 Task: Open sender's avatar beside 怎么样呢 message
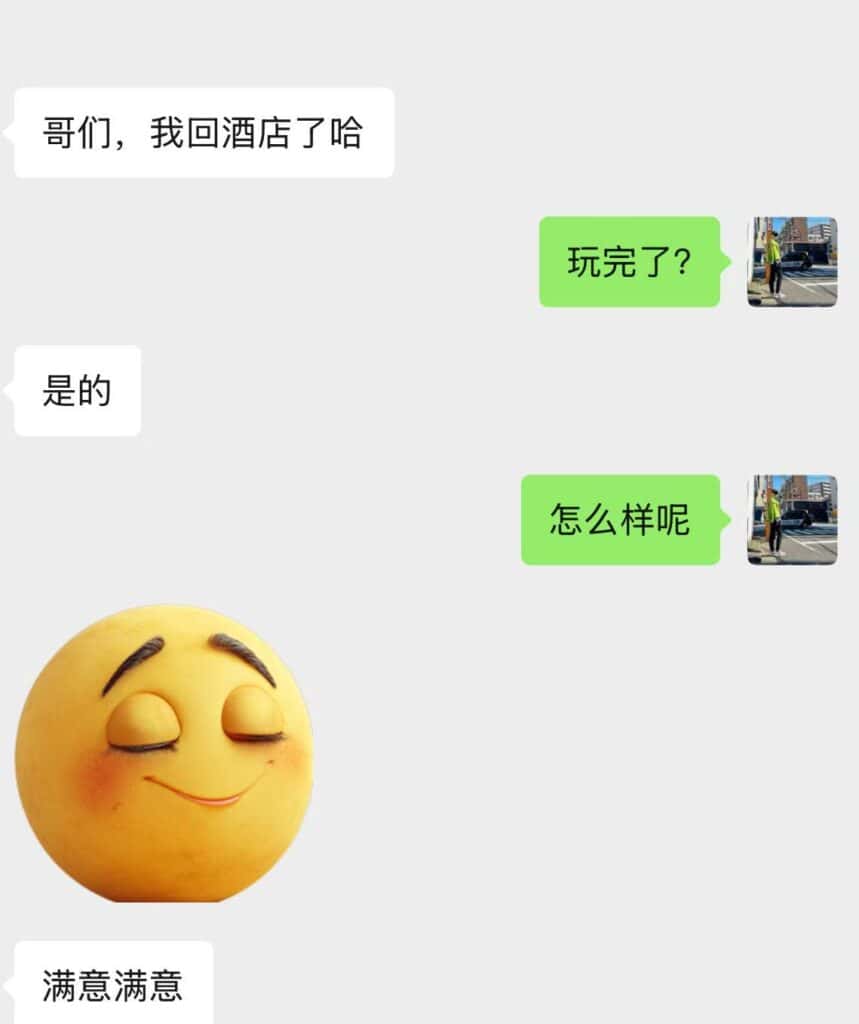(792, 519)
